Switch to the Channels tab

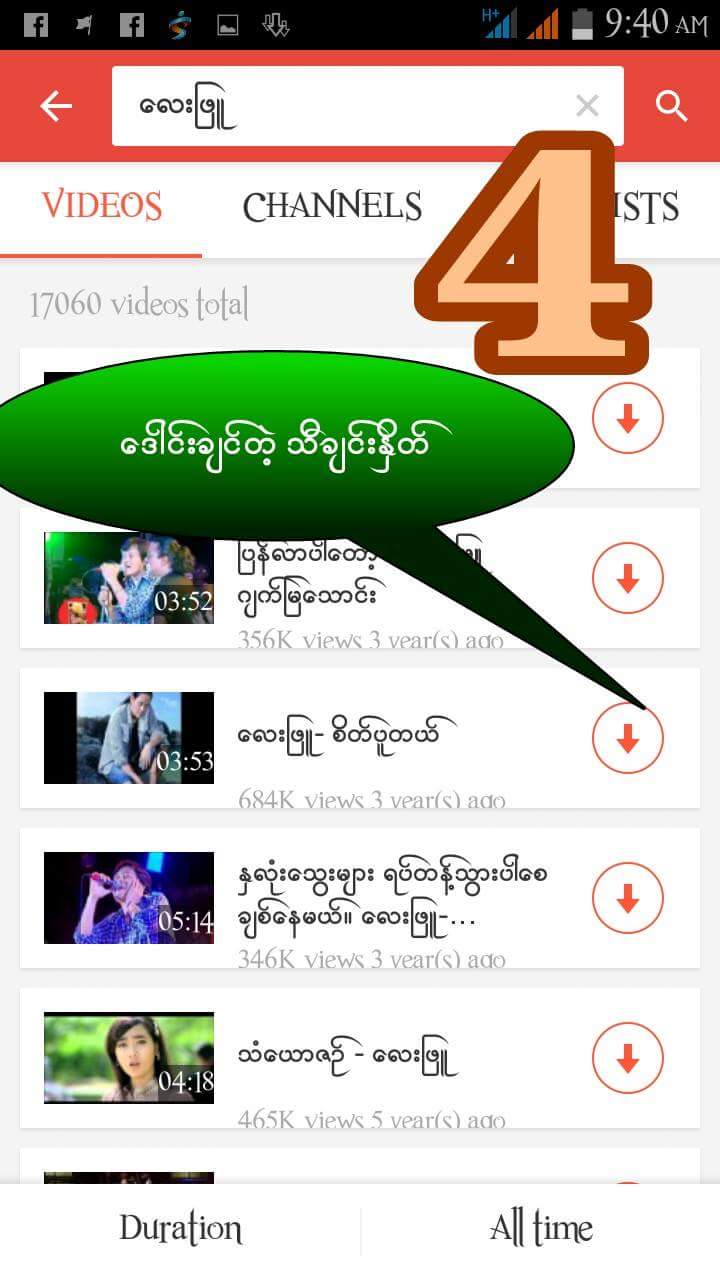click(332, 207)
